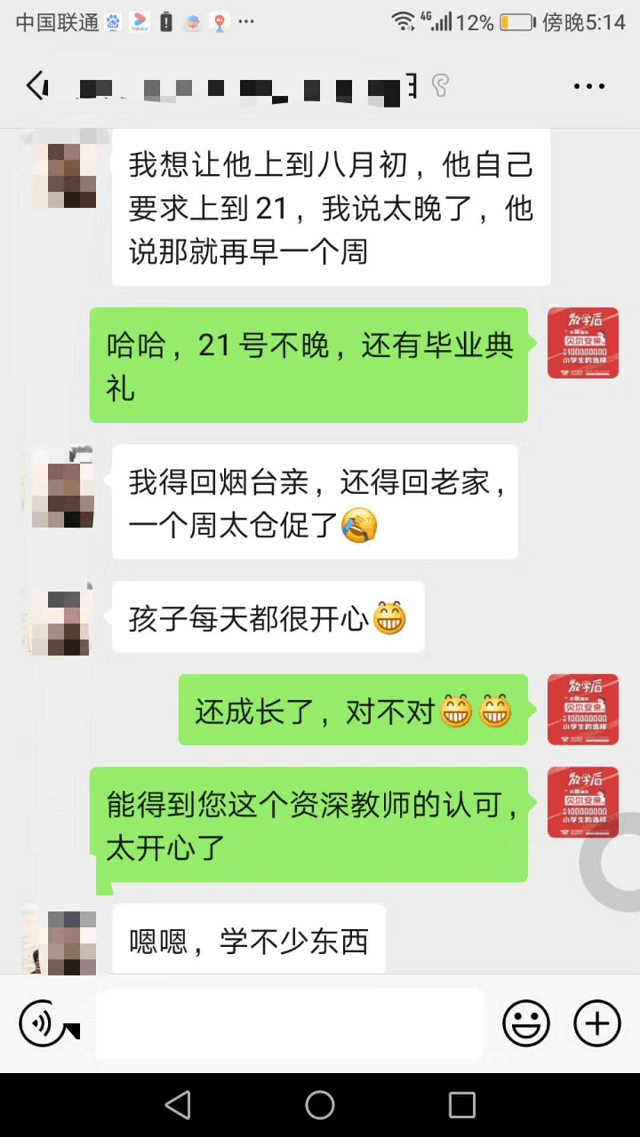Tap the system navigation back button
This screenshot has width=640, height=1137.
point(178,1104)
